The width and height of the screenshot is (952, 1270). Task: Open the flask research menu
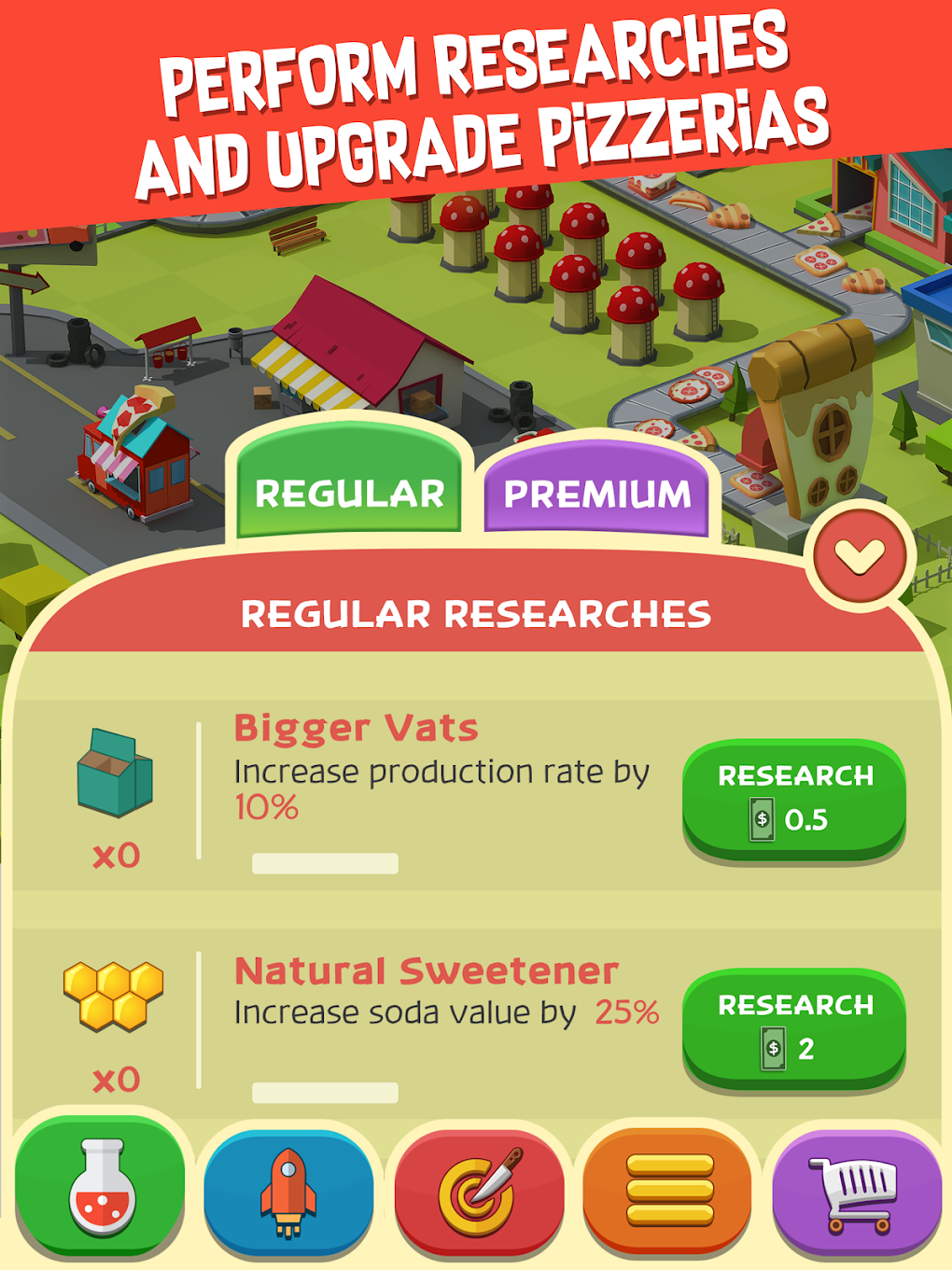pyautogui.click(x=101, y=1187)
